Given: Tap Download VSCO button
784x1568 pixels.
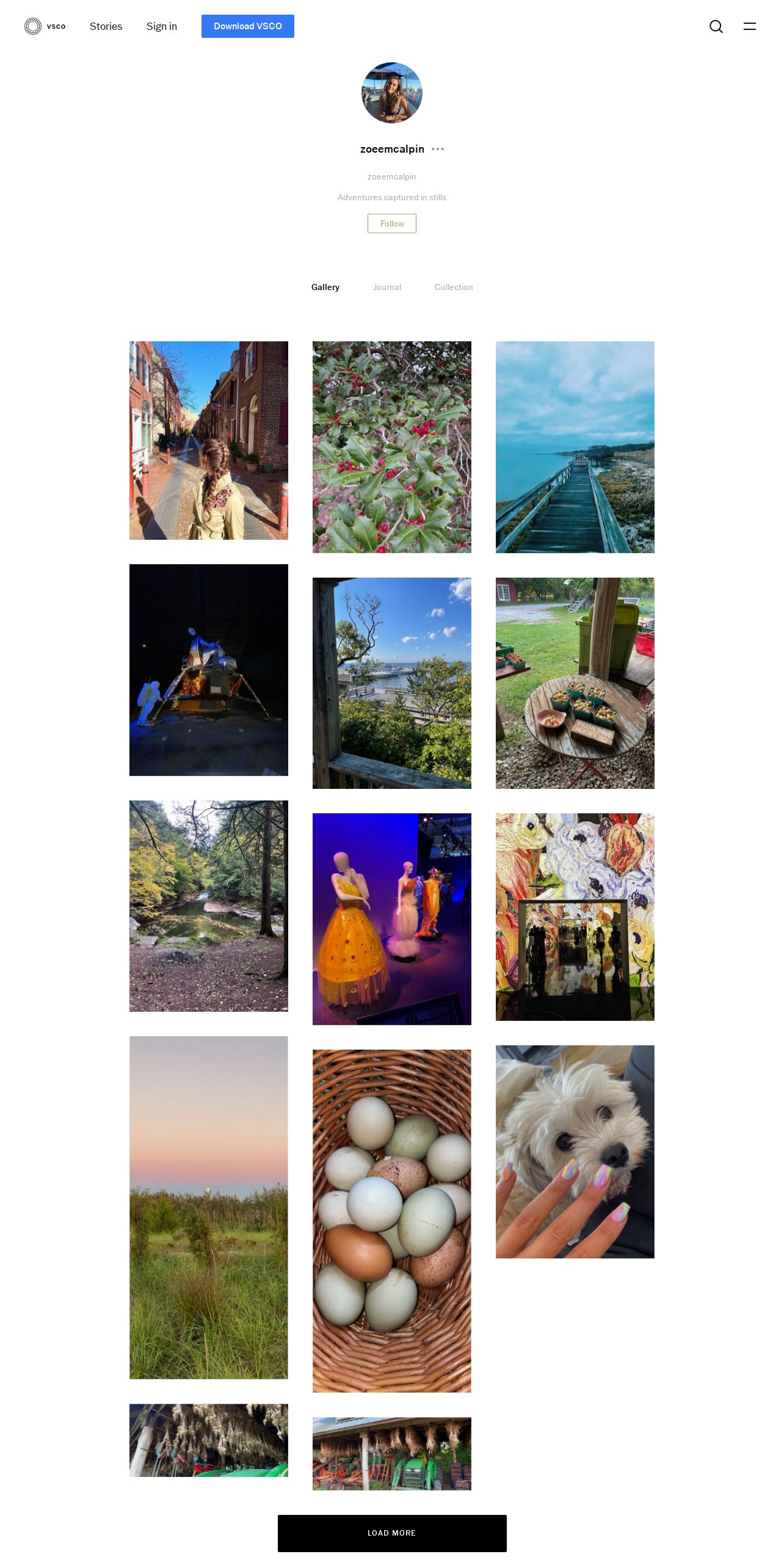Looking at the screenshot, I should pyautogui.click(x=248, y=26).
